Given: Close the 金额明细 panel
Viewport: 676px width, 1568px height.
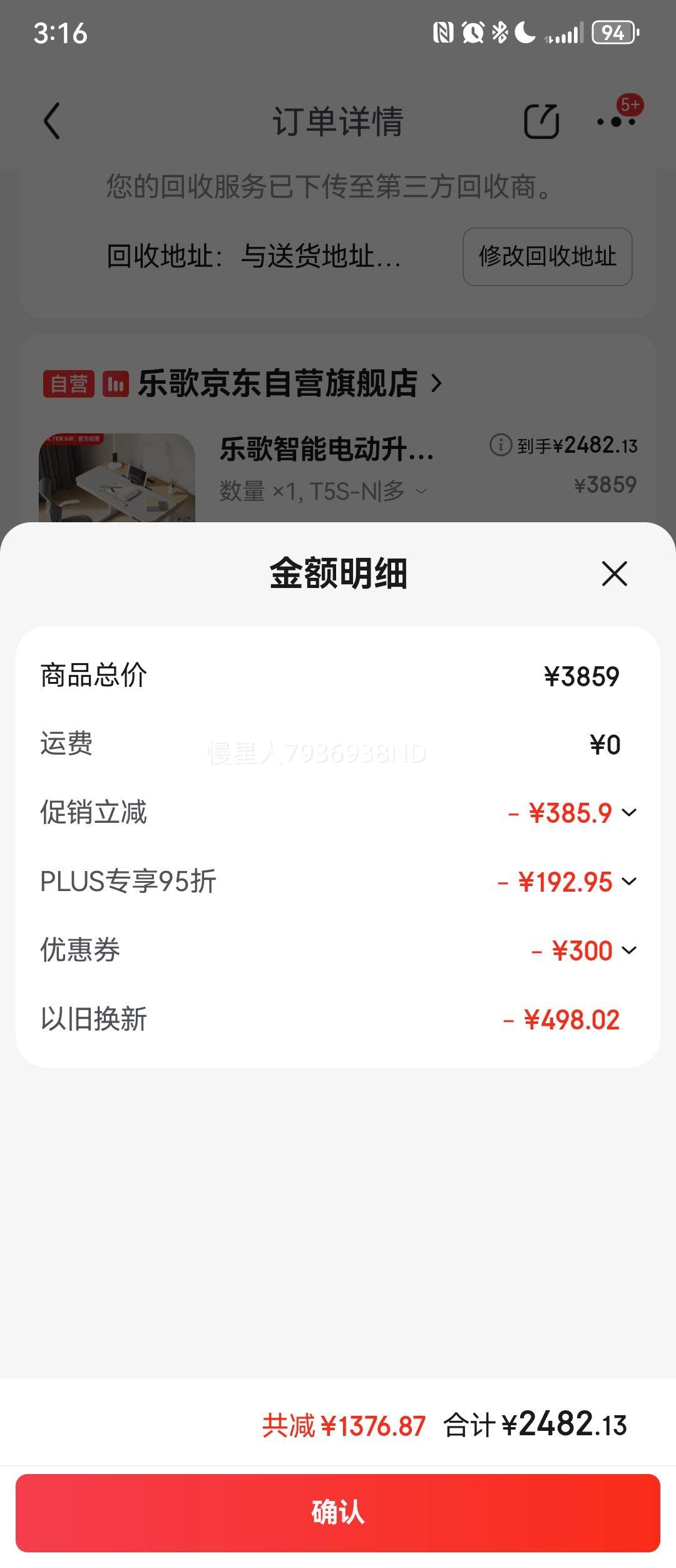Looking at the screenshot, I should click(614, 573).
